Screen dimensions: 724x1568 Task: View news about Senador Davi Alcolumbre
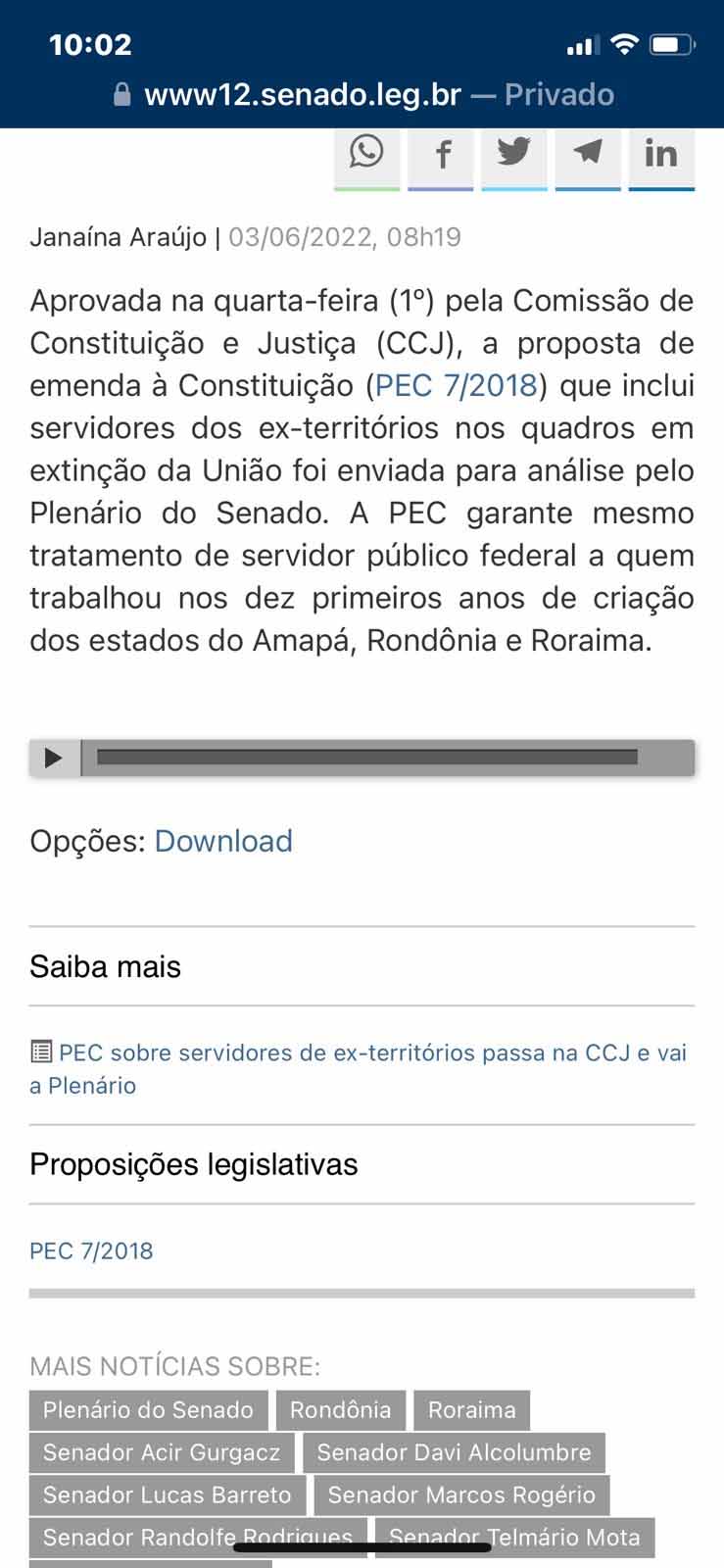click(x=454, y=1452)
